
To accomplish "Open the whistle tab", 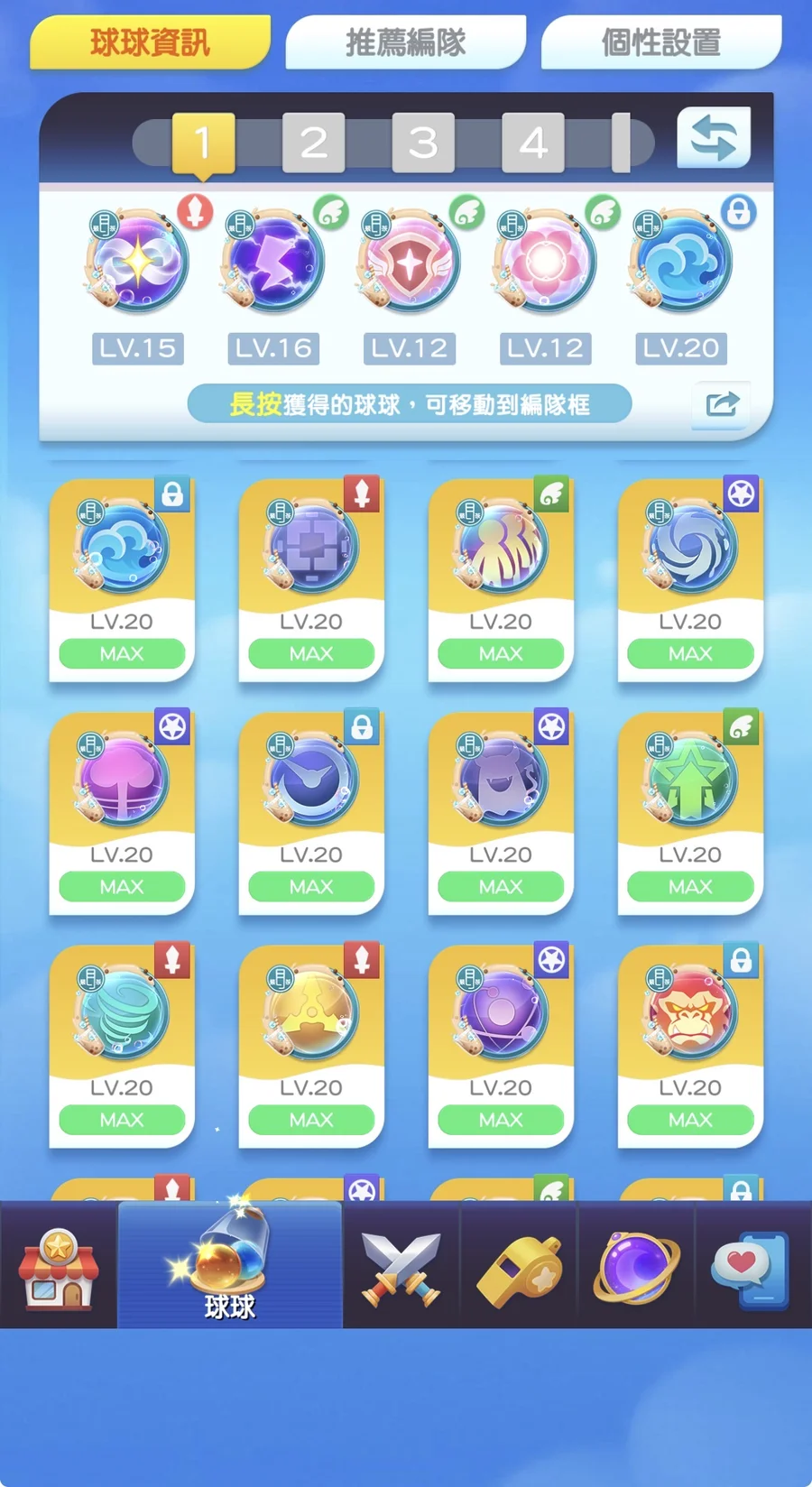I will click(519, 1265).
